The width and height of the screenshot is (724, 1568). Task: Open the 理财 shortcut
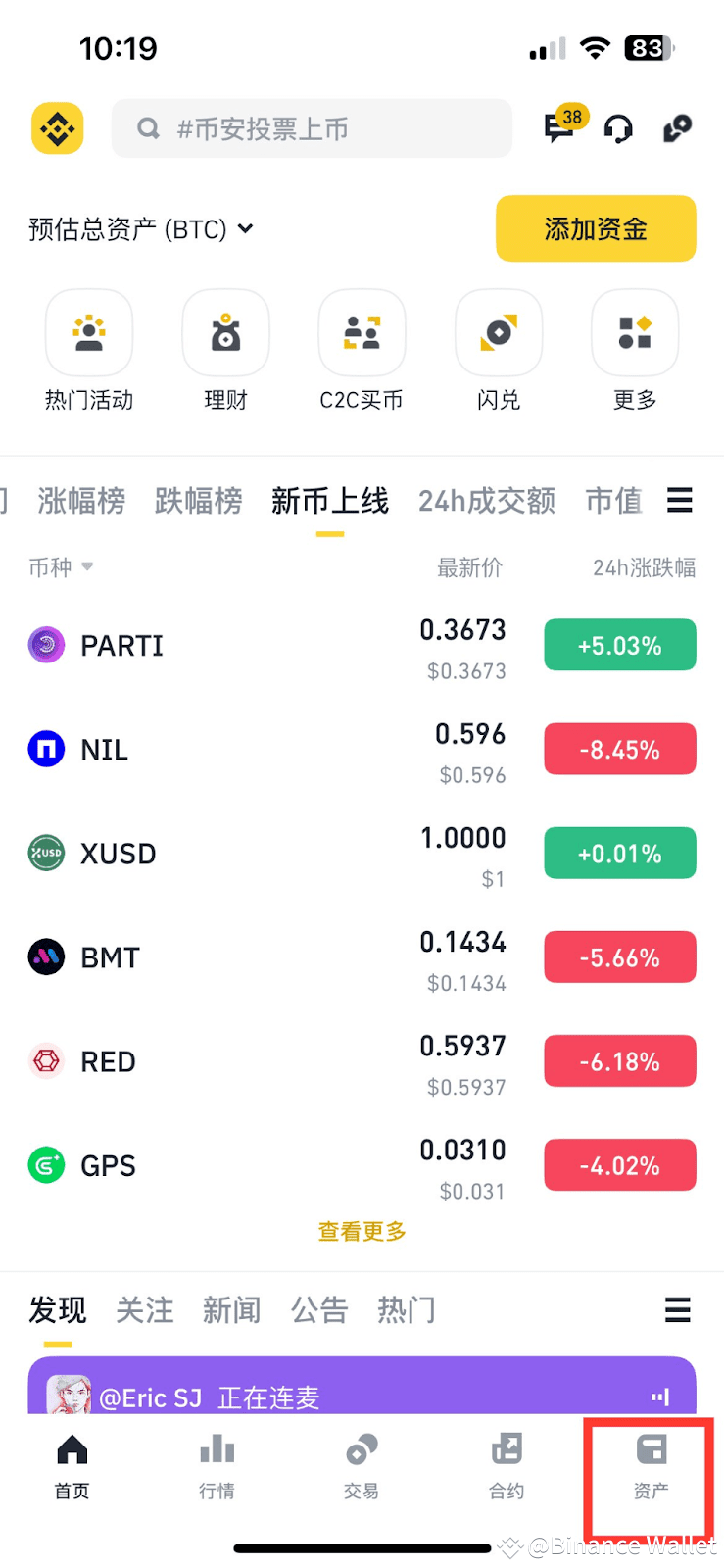pos(225,350)
